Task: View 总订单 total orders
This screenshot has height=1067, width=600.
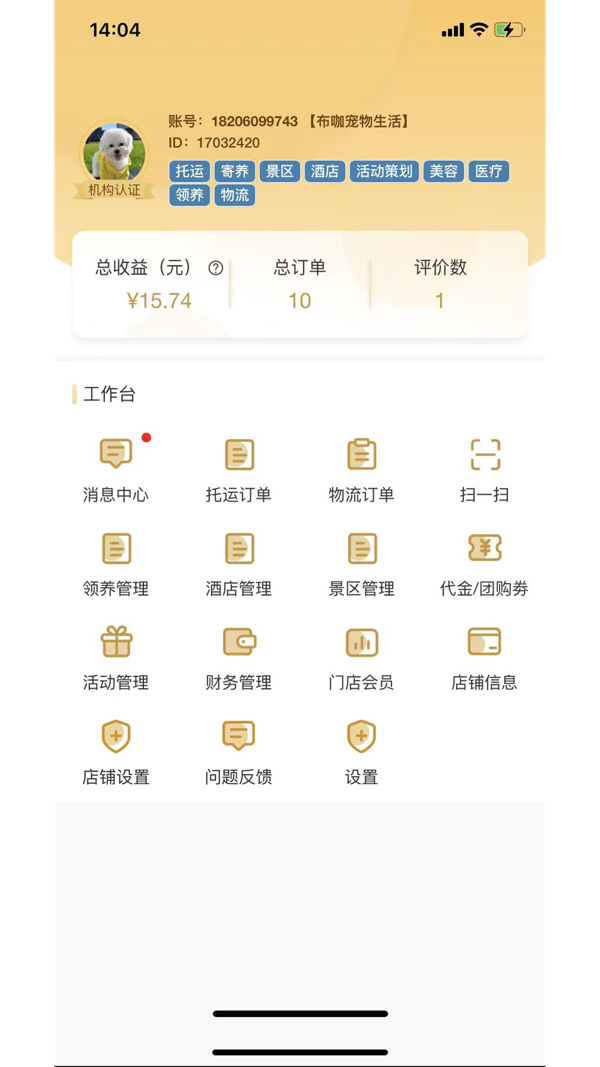Action: (x=300, y=284)
